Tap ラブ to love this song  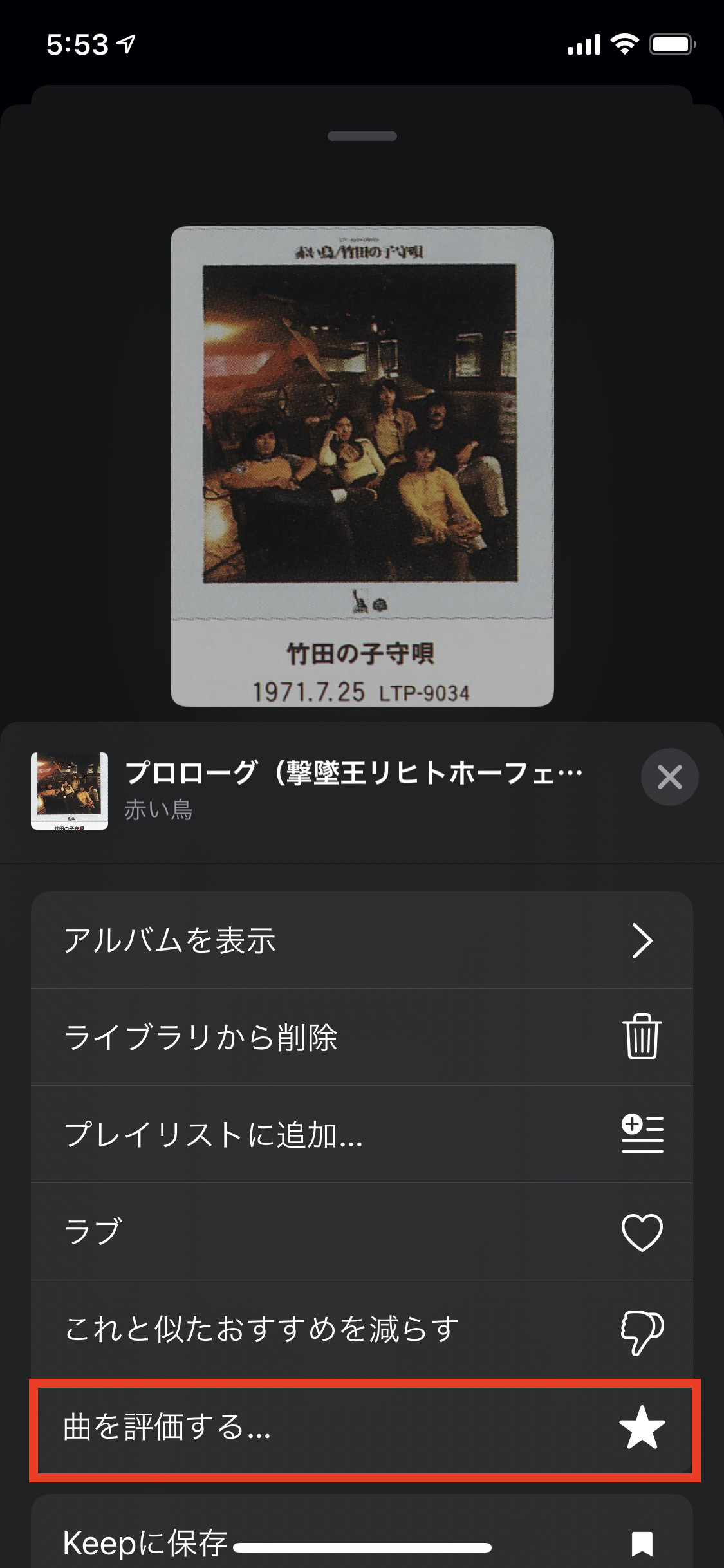coord(362,1231)
